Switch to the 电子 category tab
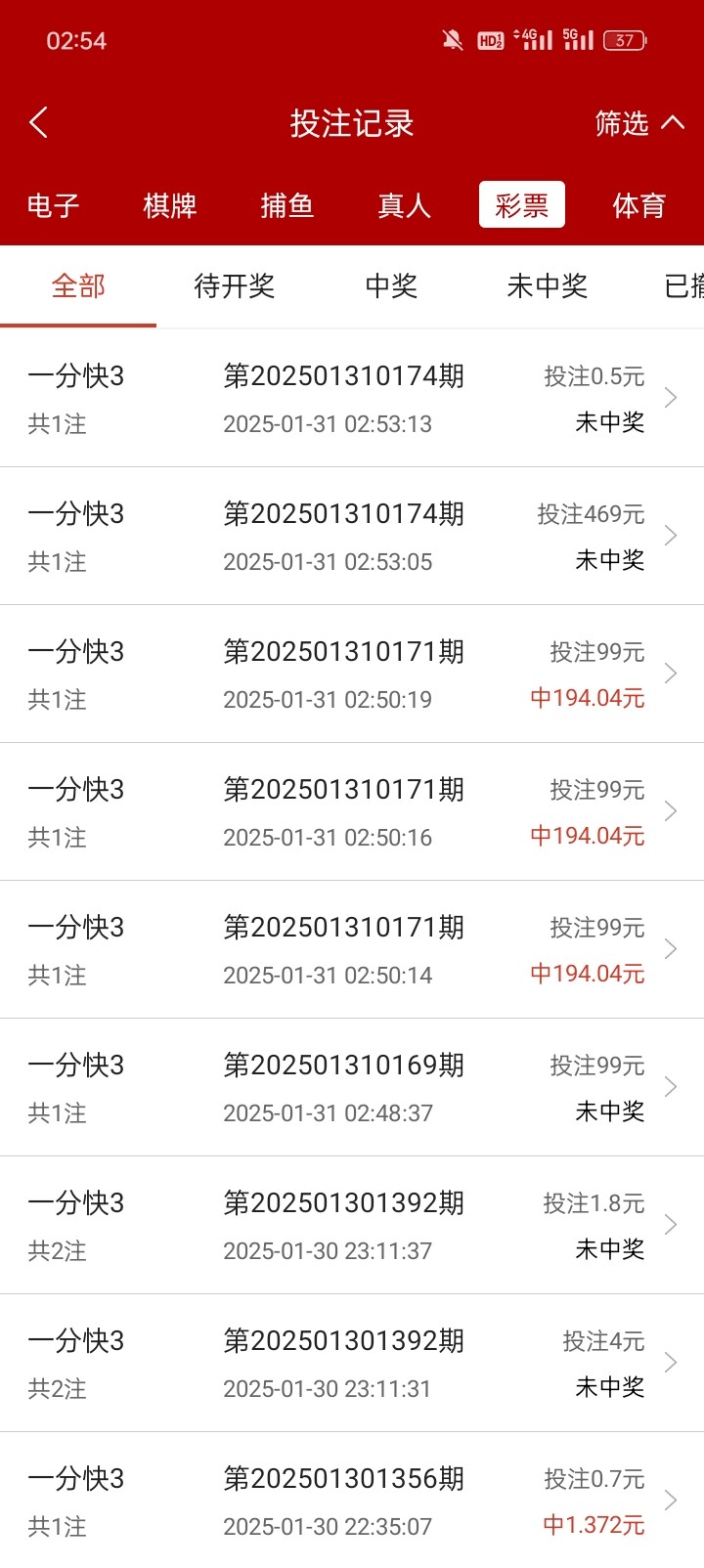Screen dimensions: 704x1568 coord(53,205)
